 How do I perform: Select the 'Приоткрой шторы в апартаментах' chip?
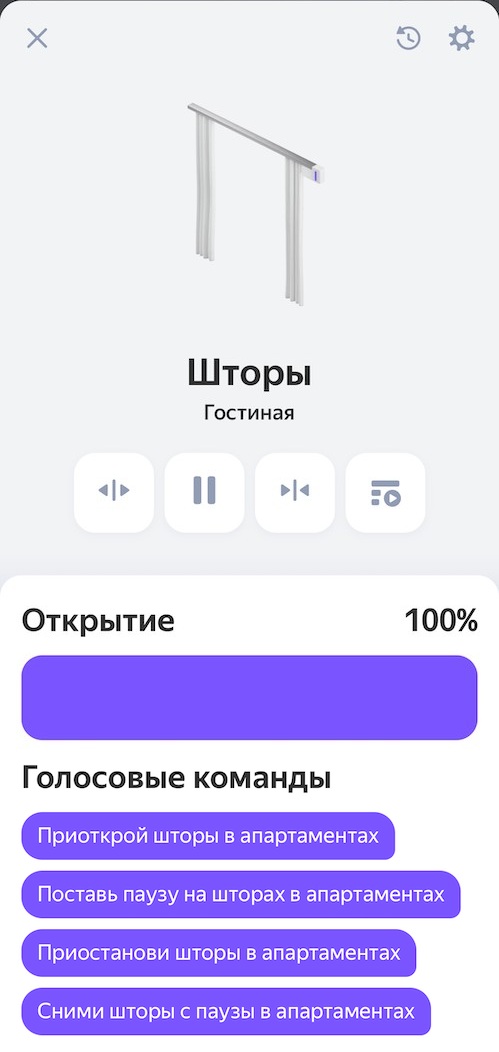[208, 836]
